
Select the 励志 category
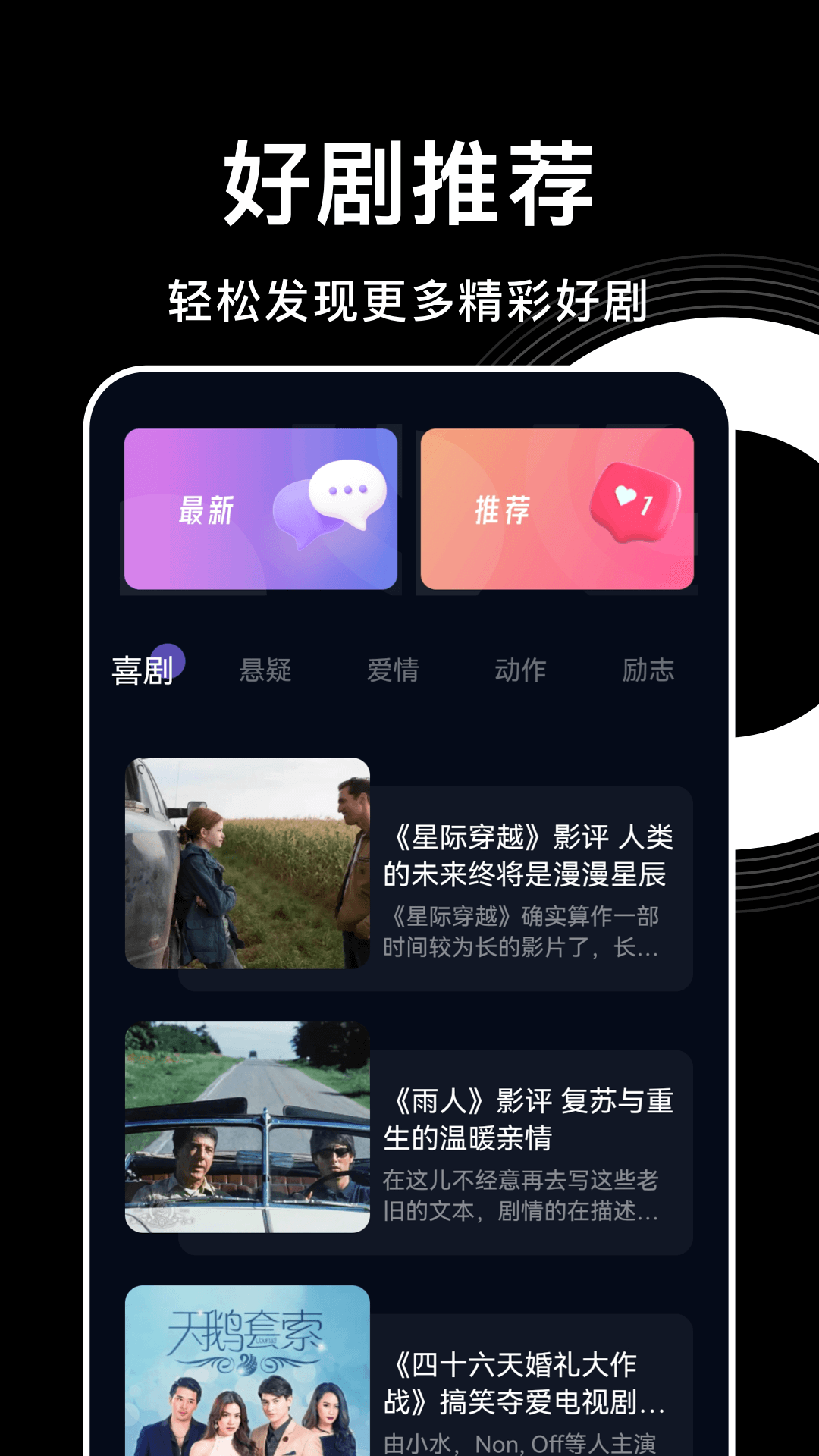648,671
